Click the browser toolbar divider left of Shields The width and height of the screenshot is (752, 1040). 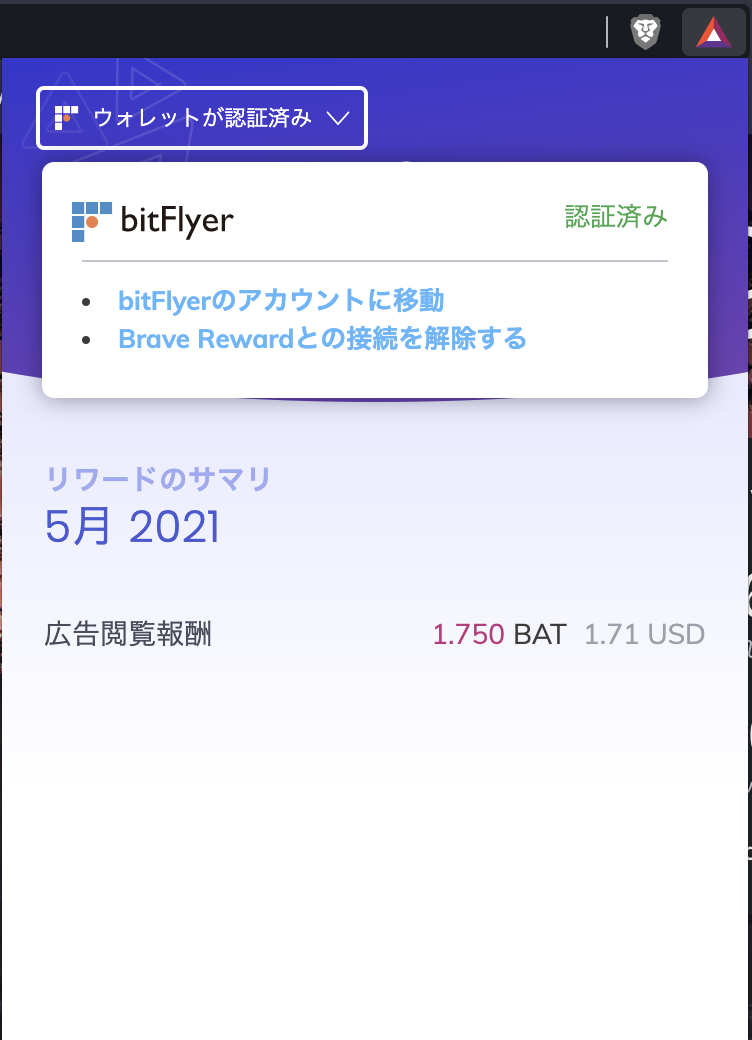coord(606,29)
